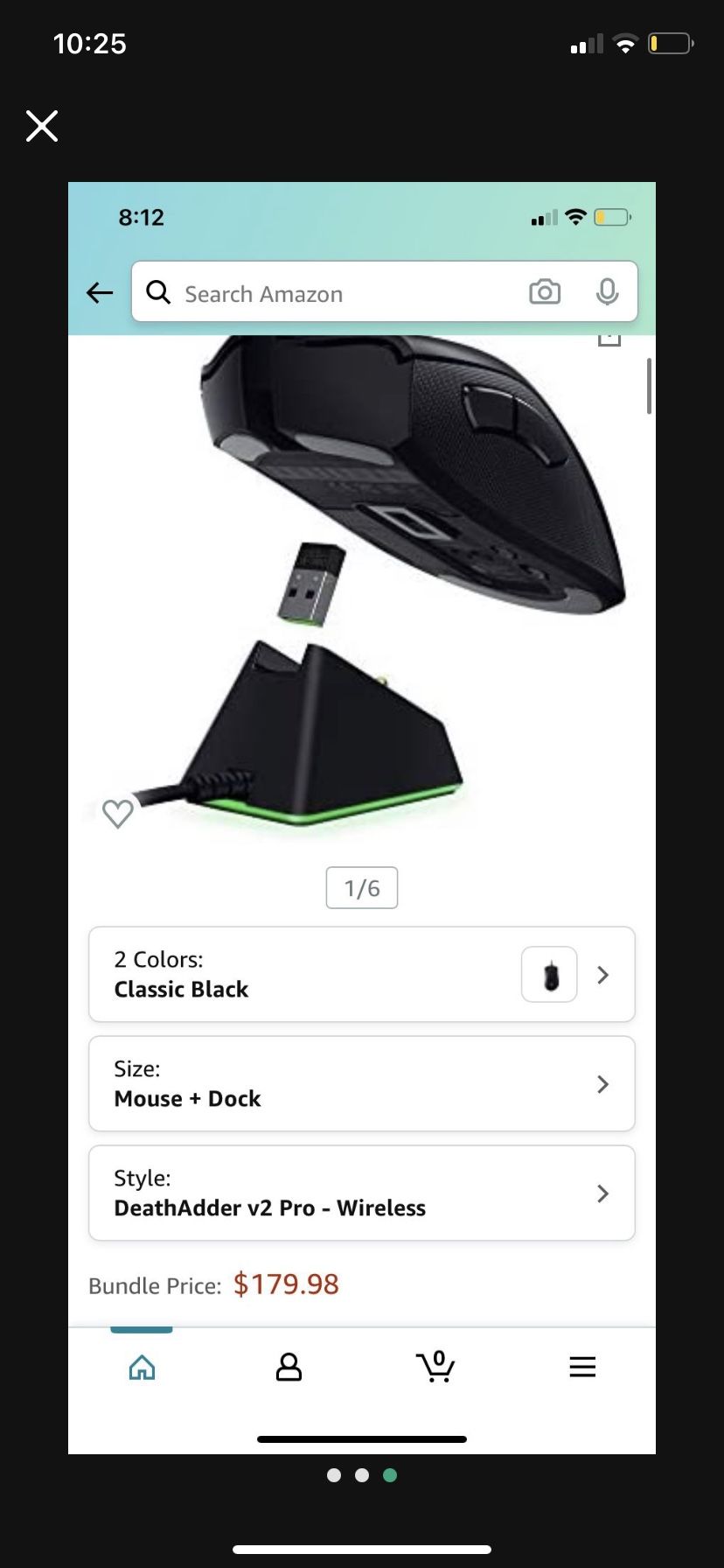Jump to the first photo dot
This screenshot has height=1568, width=724.
[x=334, y=1475]
